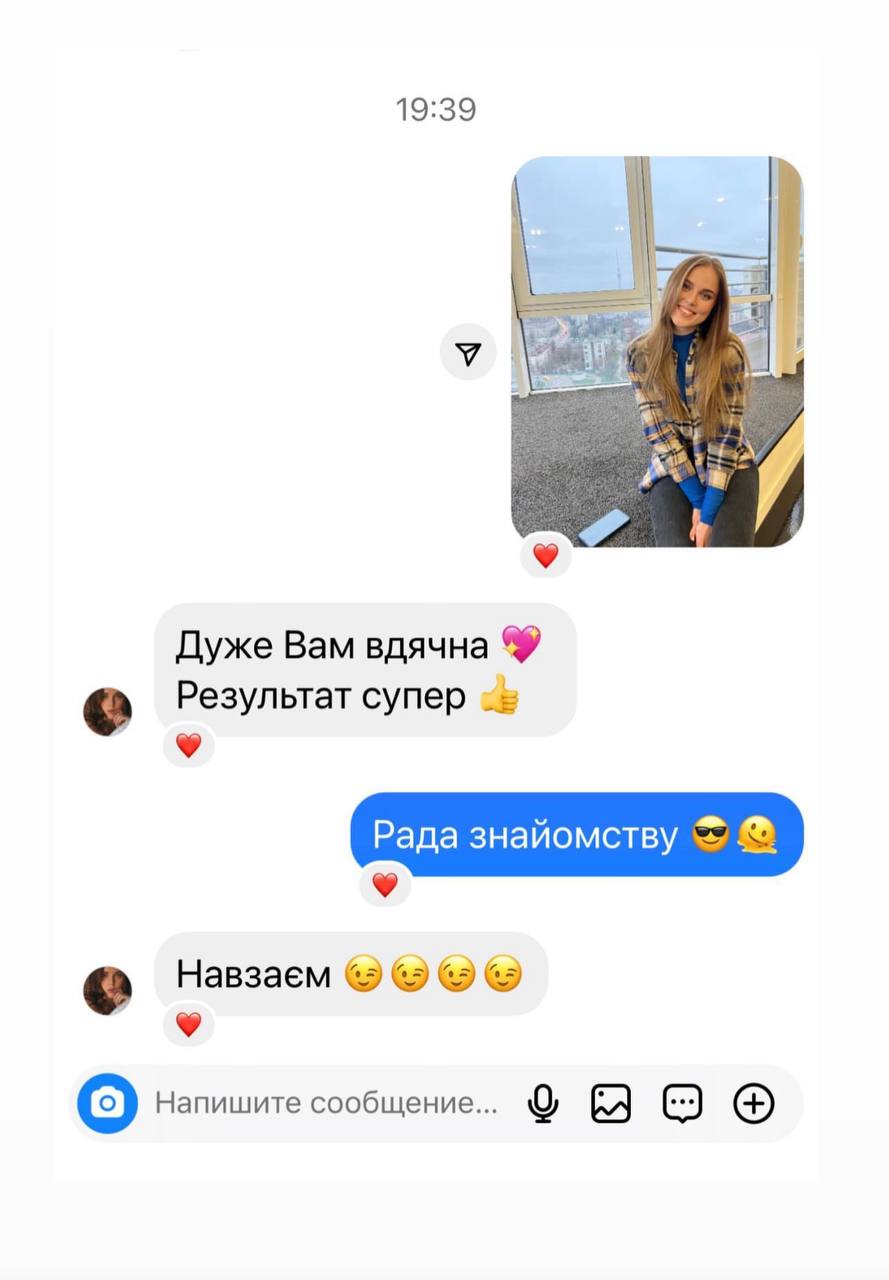Open quick replies speech bubble icon
Screen dimensions: 889x1280
pos(682,1104)
